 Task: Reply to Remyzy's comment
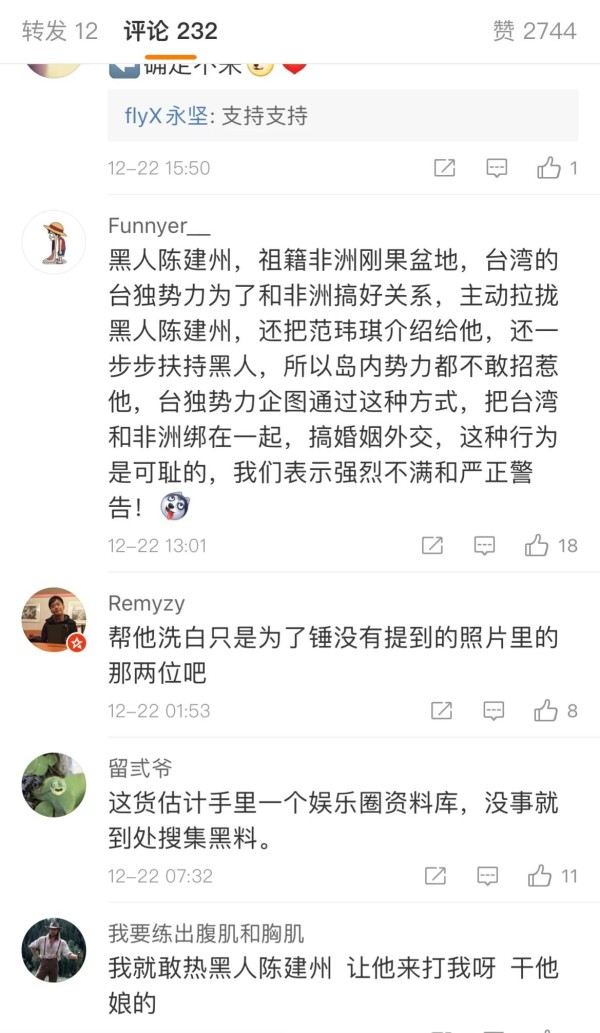pyautogui.click(x=494, y=711)
